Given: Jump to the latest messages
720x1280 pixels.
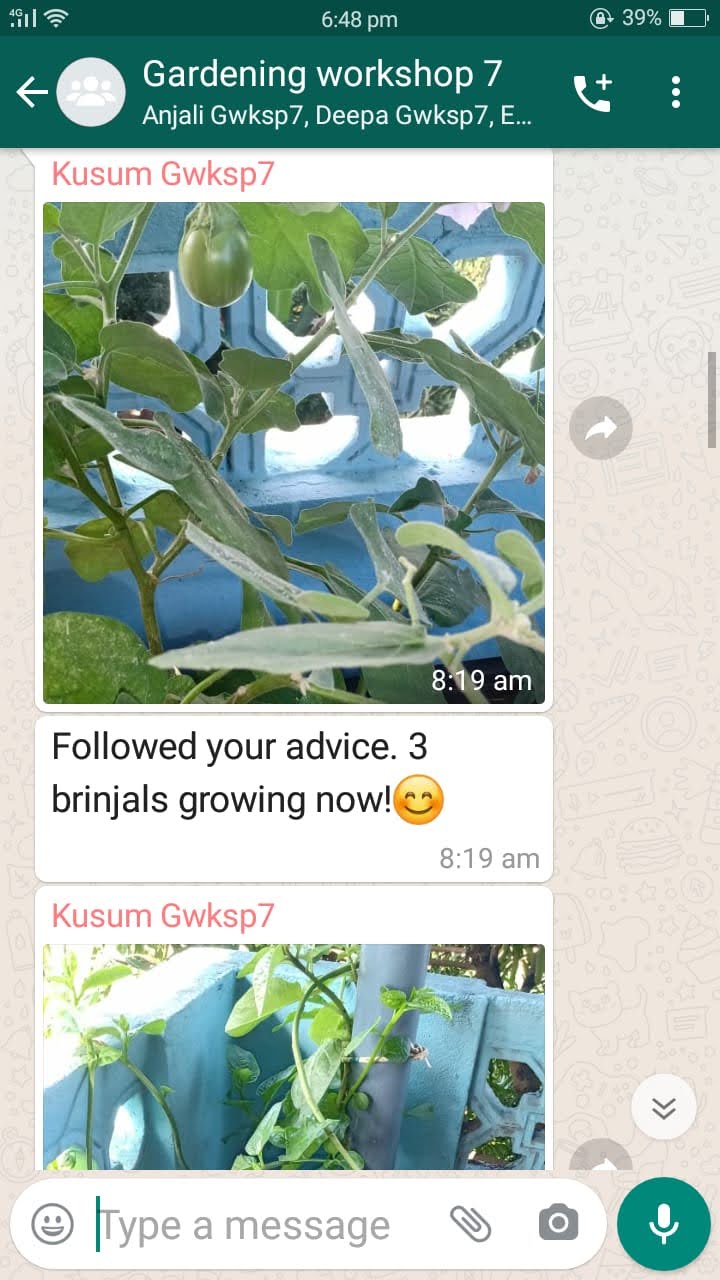Looking at the screenshot, I should 664,1107.
